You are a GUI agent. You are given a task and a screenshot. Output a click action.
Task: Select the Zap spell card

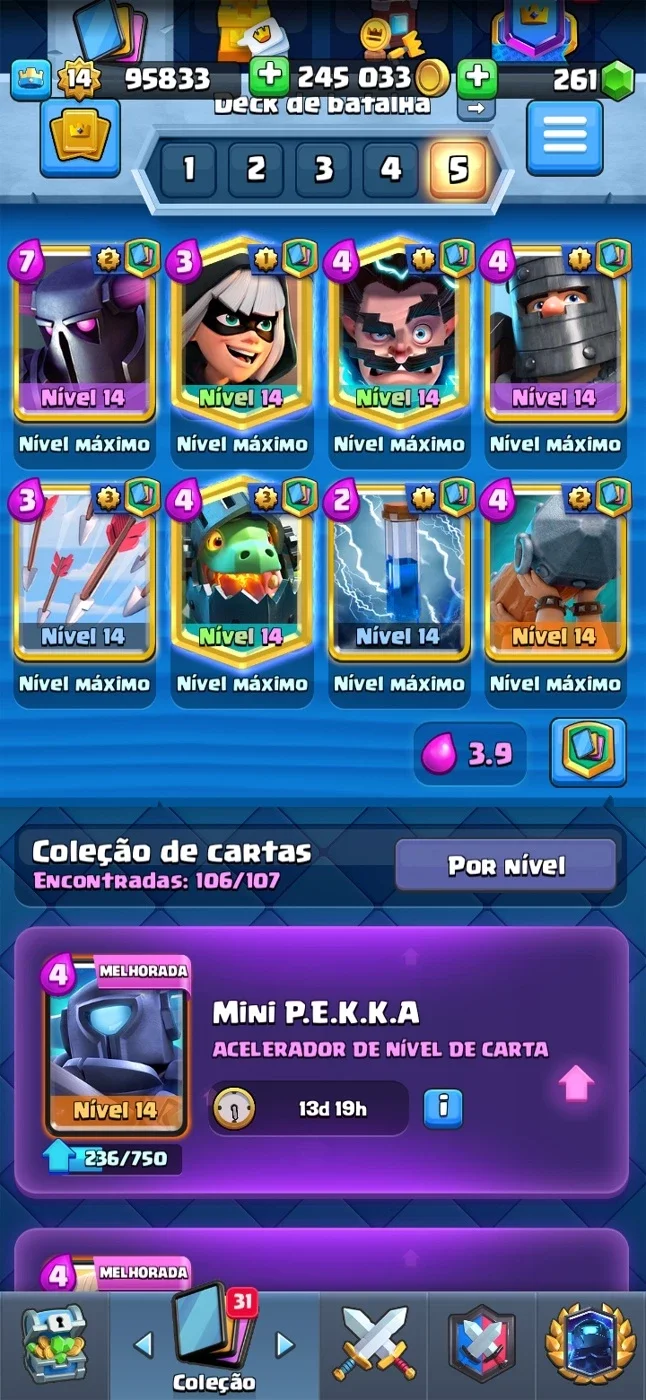pos(399,572)
